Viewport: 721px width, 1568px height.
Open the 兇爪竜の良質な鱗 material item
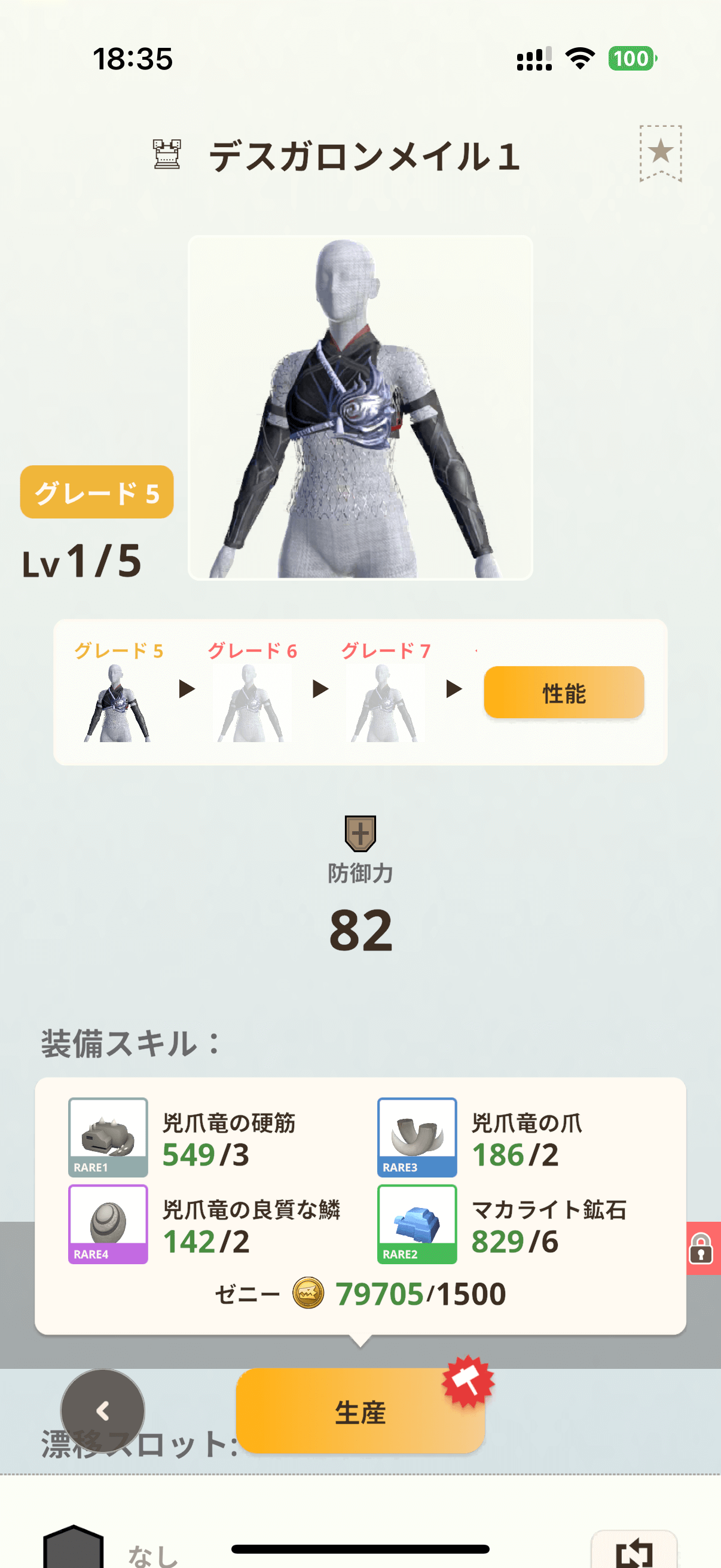pyautogui.click(x=108, y=1224)
